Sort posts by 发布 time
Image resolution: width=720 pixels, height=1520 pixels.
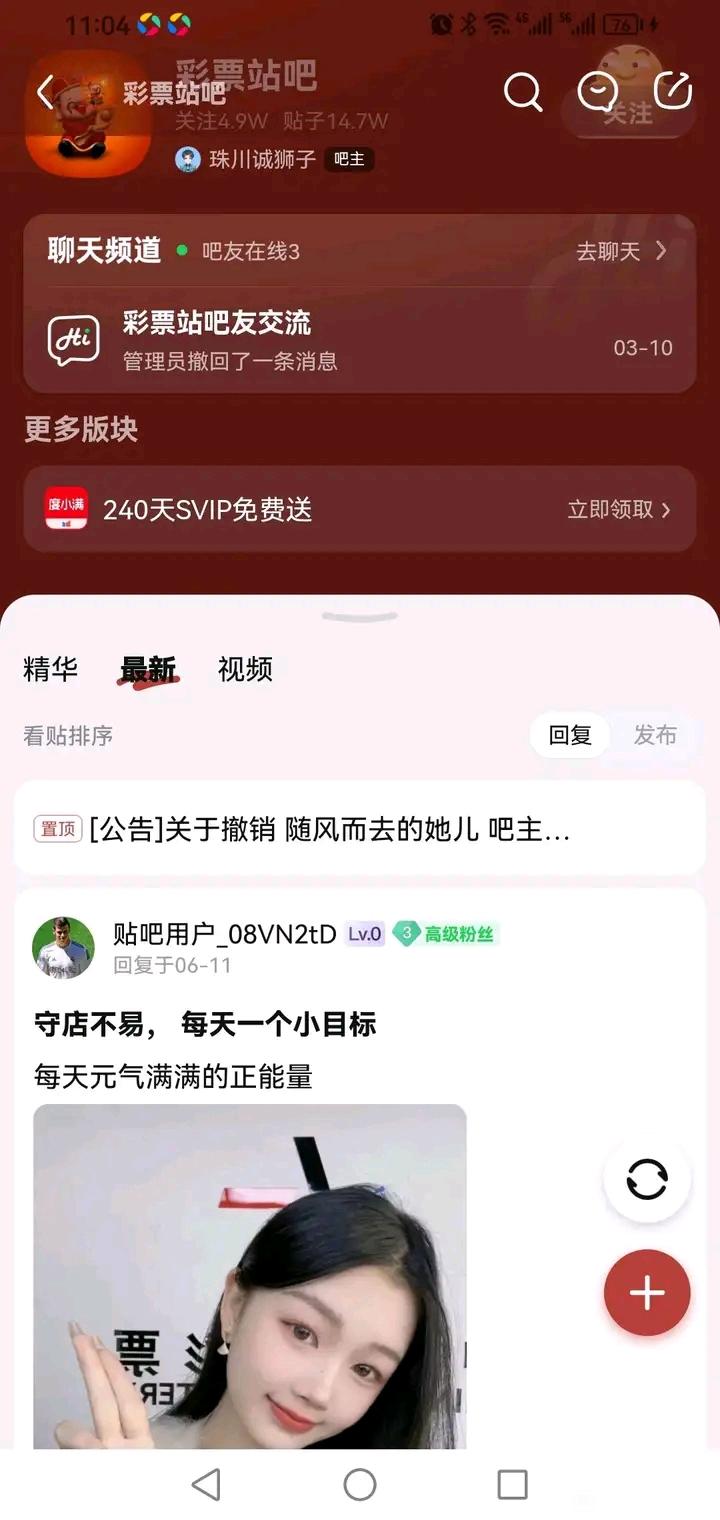tap(655, 736)
